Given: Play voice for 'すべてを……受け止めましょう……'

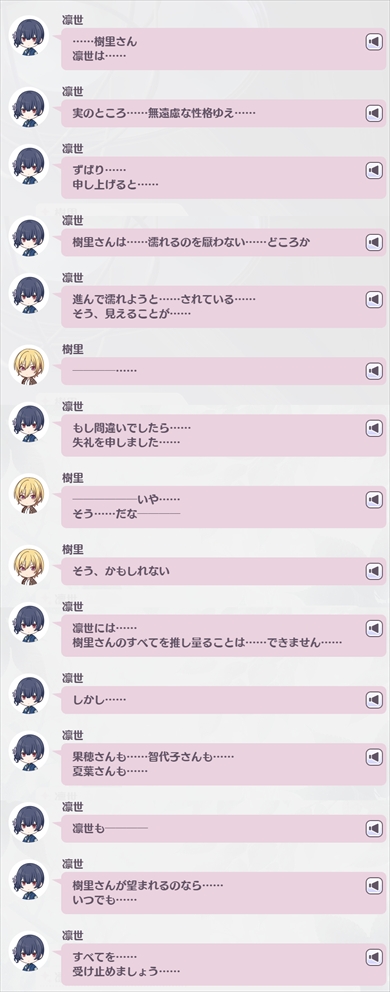Looking at the screenshot, I should [x=374, y=958].
